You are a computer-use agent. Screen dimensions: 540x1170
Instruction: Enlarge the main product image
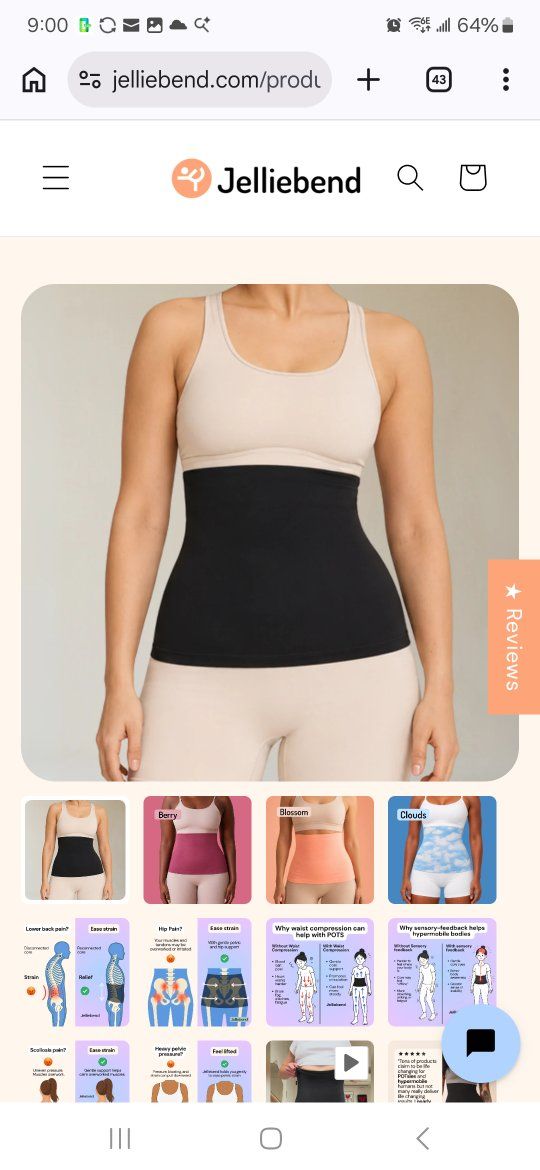(270, 532)
